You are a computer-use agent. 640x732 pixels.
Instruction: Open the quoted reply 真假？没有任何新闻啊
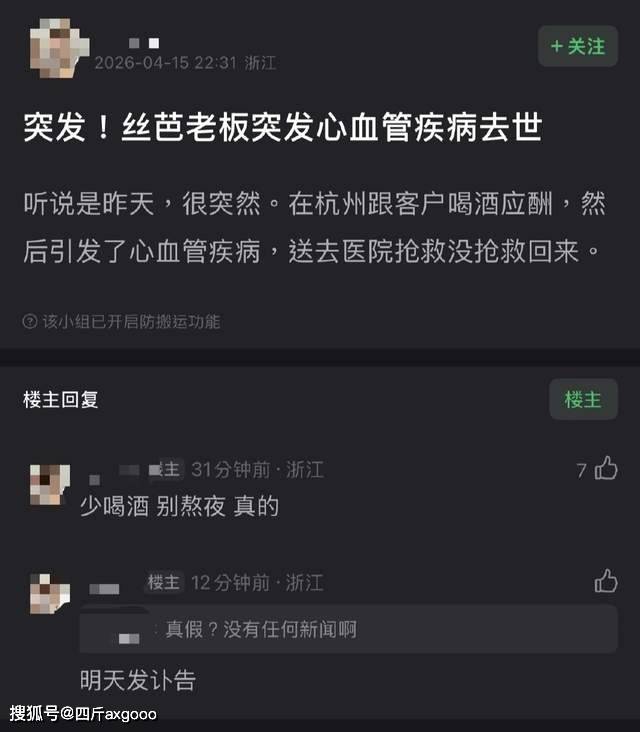click(x=260, y=629)
